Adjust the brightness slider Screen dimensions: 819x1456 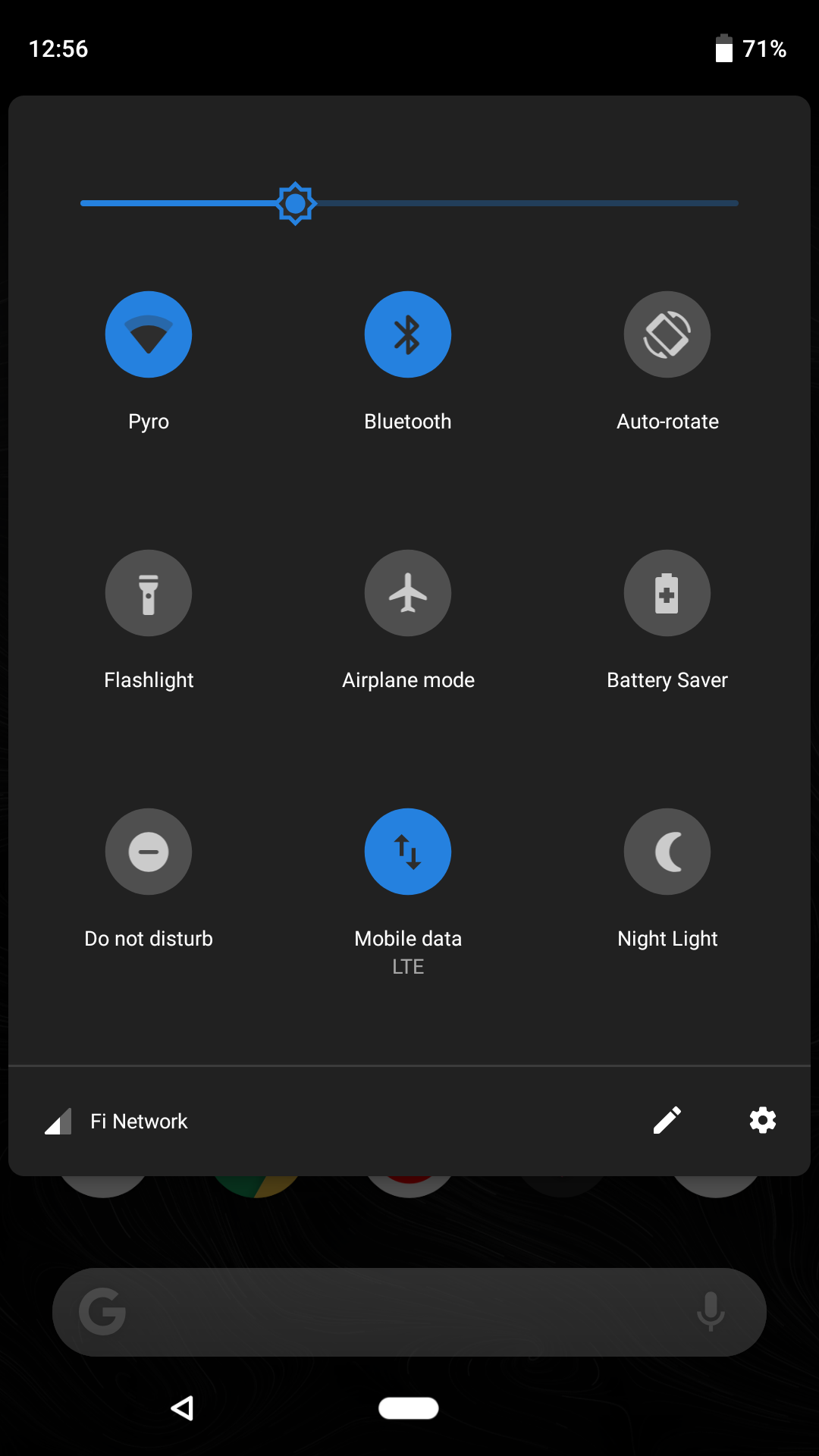click(x=295, y=203)
